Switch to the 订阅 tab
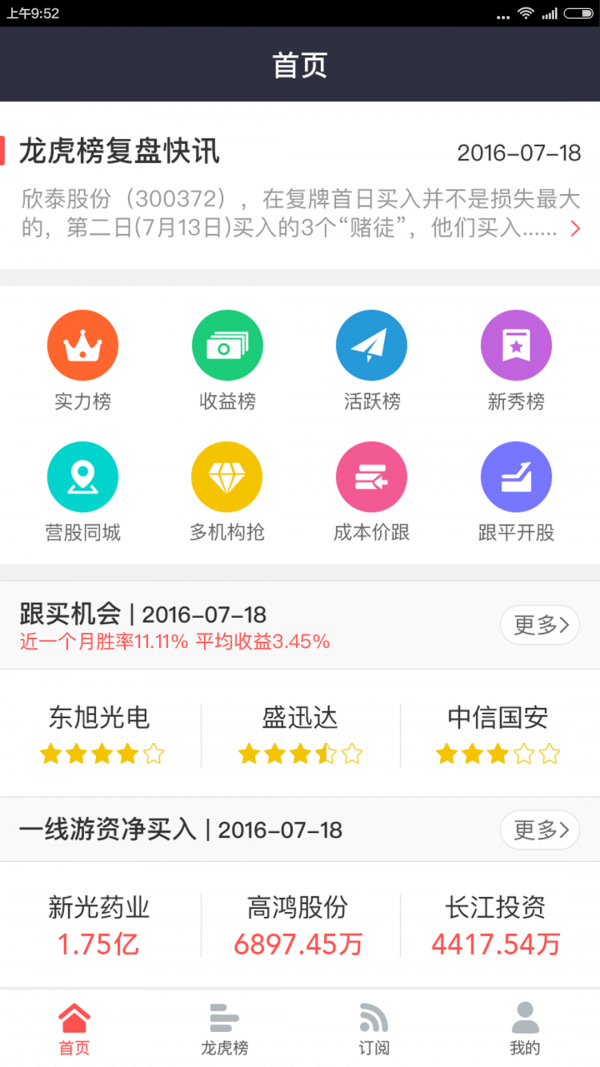The image size is (600, 1067). click(374, 1028)
